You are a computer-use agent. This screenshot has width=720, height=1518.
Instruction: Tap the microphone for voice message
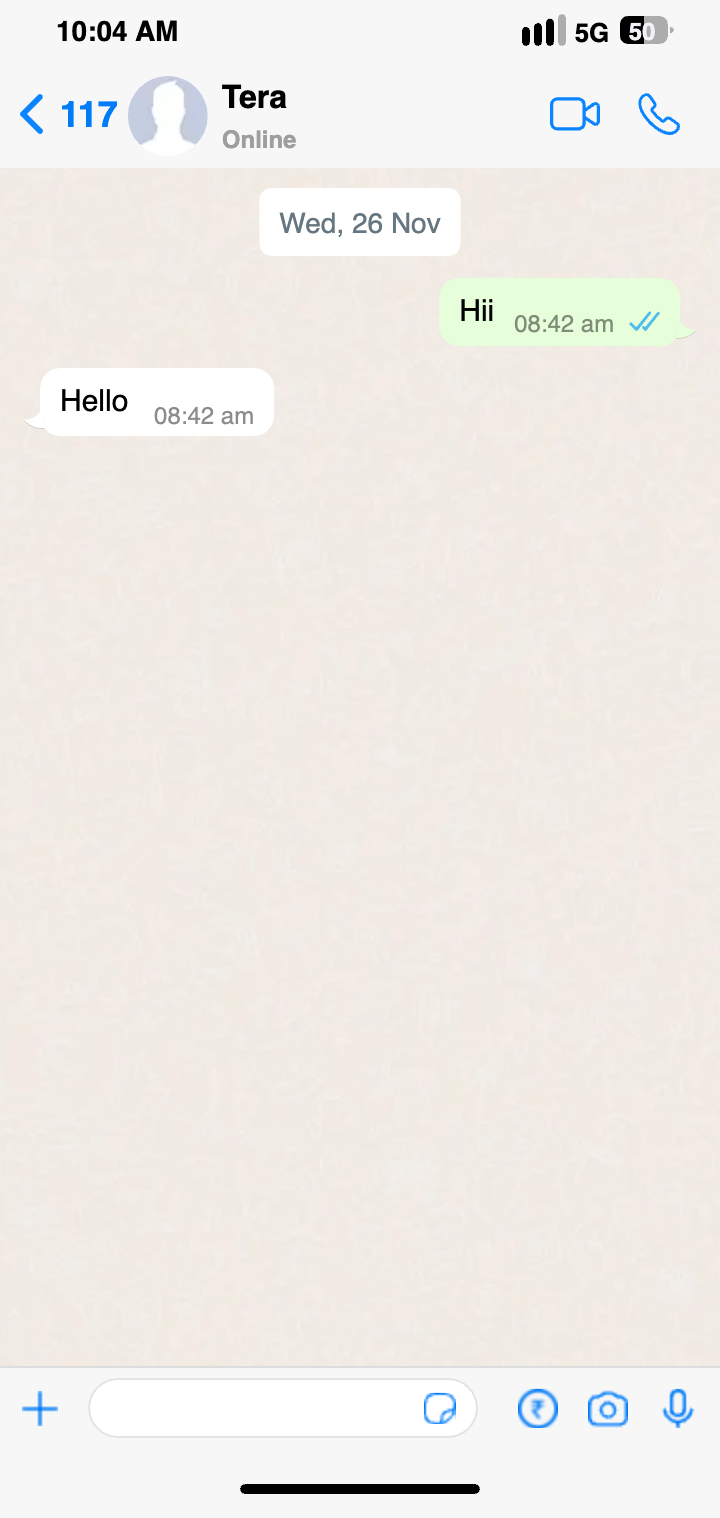[x=678, y=1409]
